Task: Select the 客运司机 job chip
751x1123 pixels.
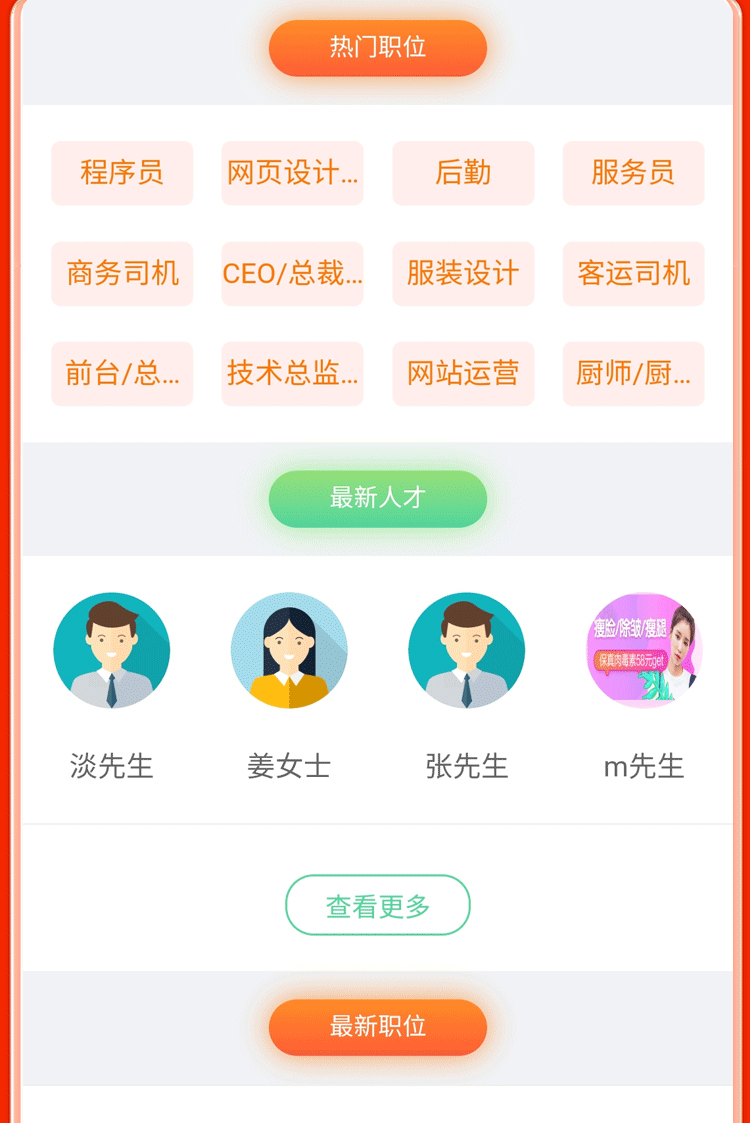Action: pos(633,273)
